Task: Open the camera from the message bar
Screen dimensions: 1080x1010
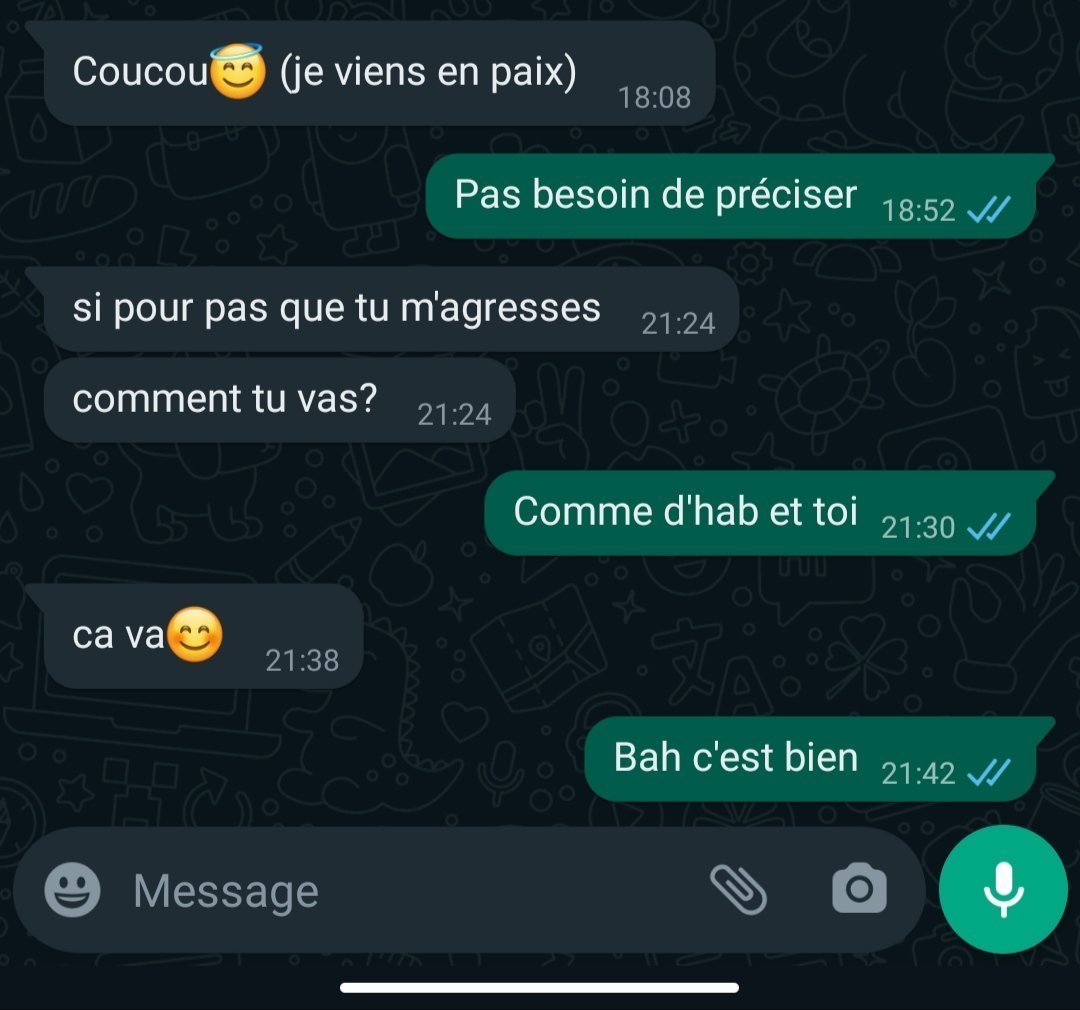Action: (859, 889)
